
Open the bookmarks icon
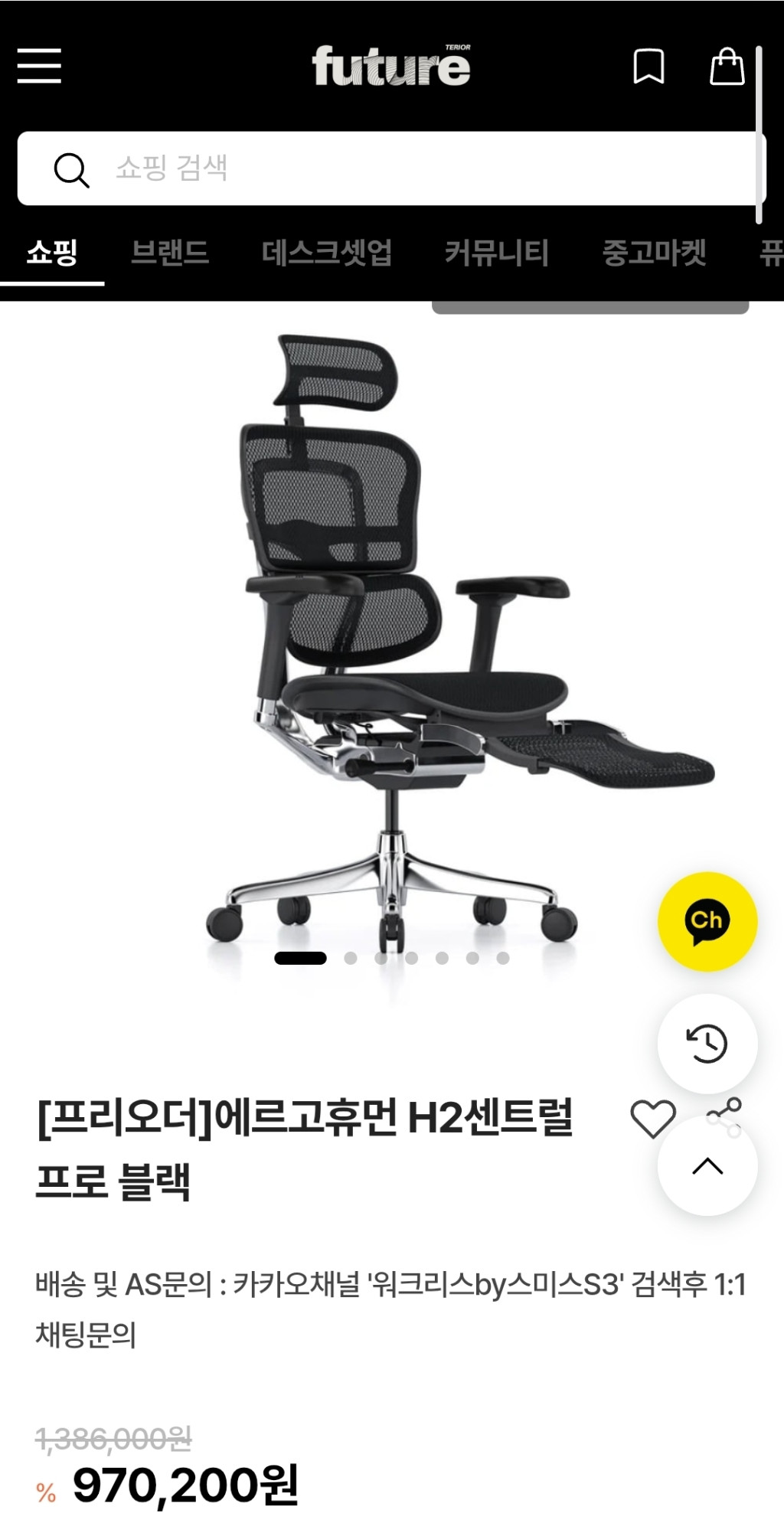pos(648,67)
